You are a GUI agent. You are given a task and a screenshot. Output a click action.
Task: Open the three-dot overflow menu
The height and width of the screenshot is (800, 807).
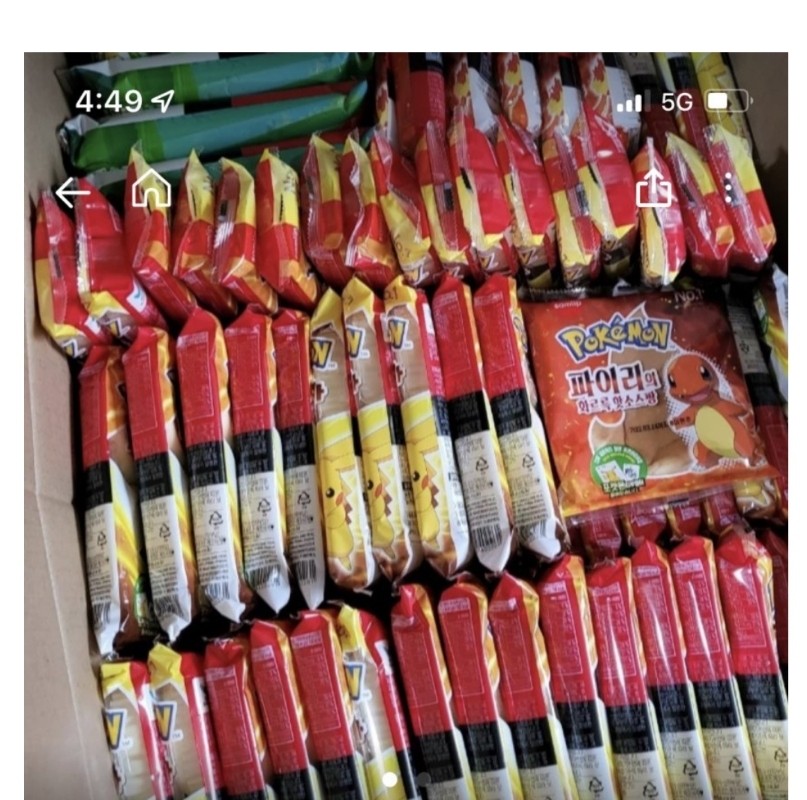coord(729,188)
